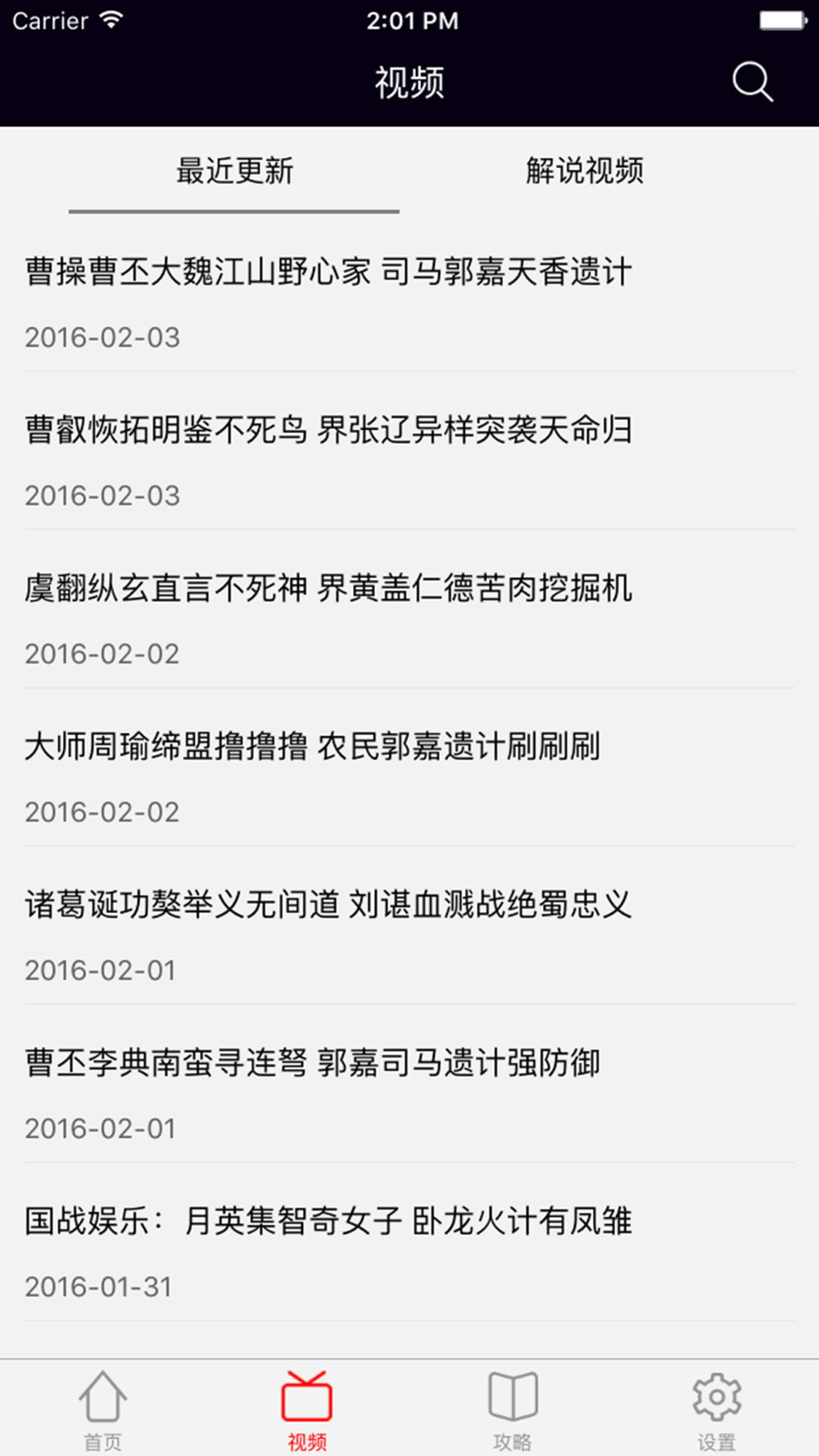Switch to the 解说视频 tab
The image size is (819, 1456).
pyautogui.click(x=584, y=171)
